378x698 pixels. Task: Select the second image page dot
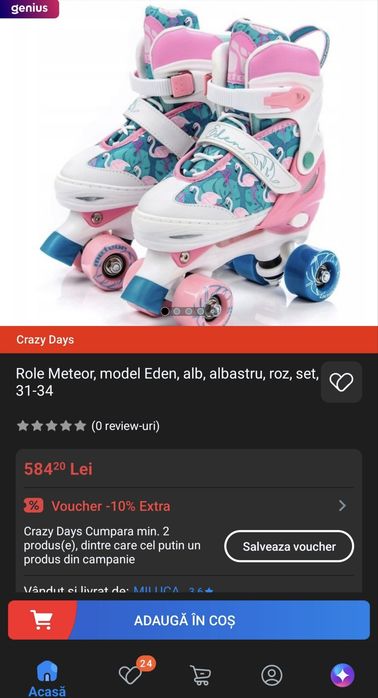coord(177,311)
